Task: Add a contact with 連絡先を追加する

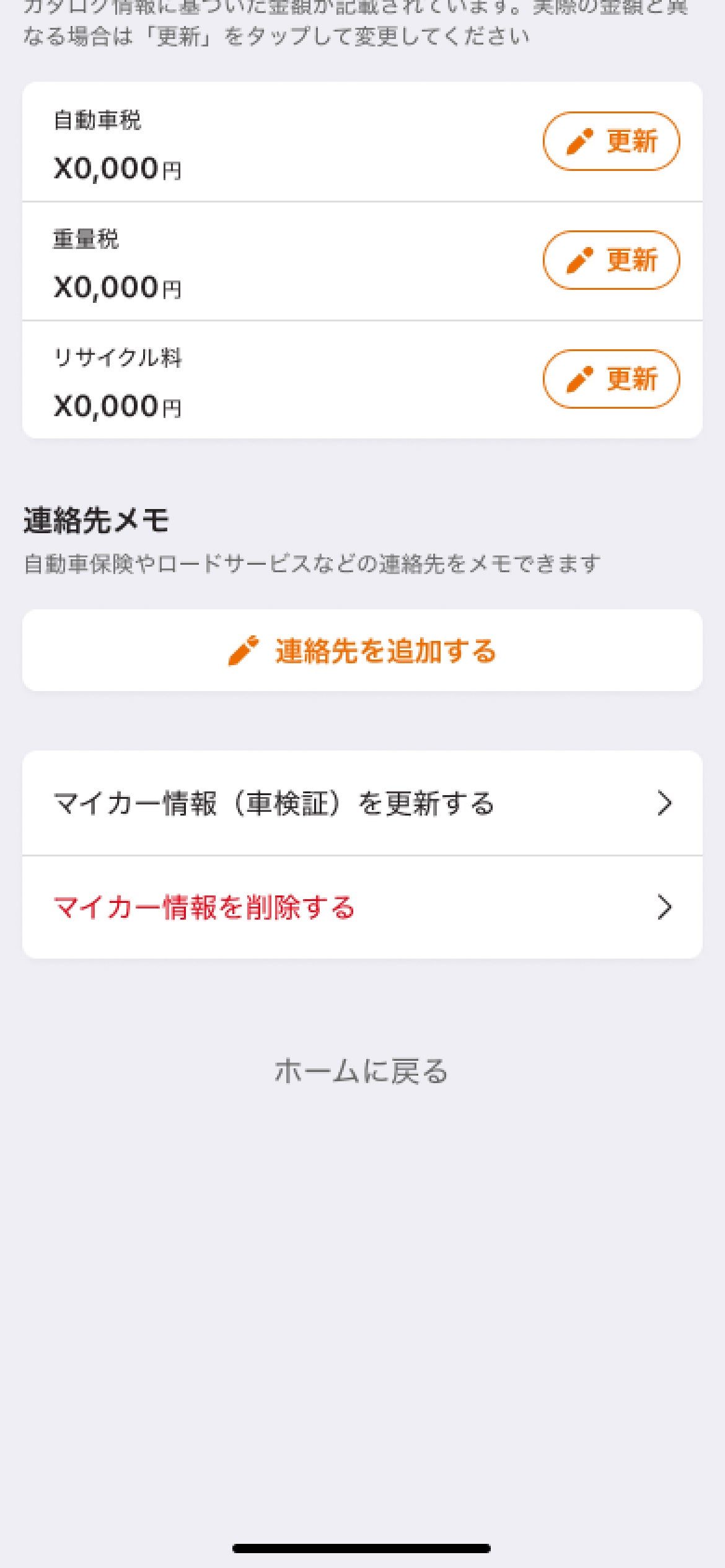Action: (x=362, y=651)
